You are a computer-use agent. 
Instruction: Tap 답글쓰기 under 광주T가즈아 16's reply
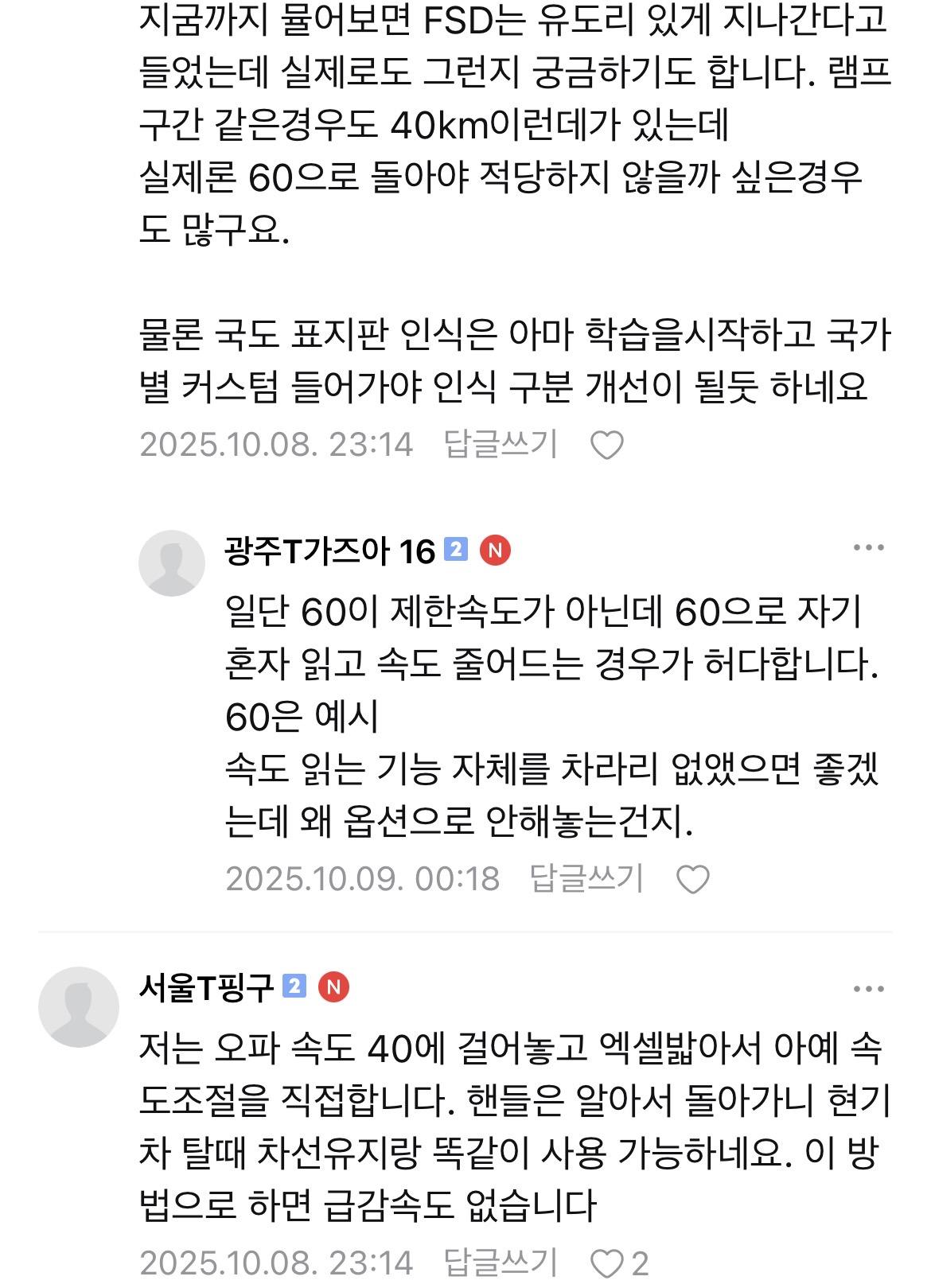[586, 878]
